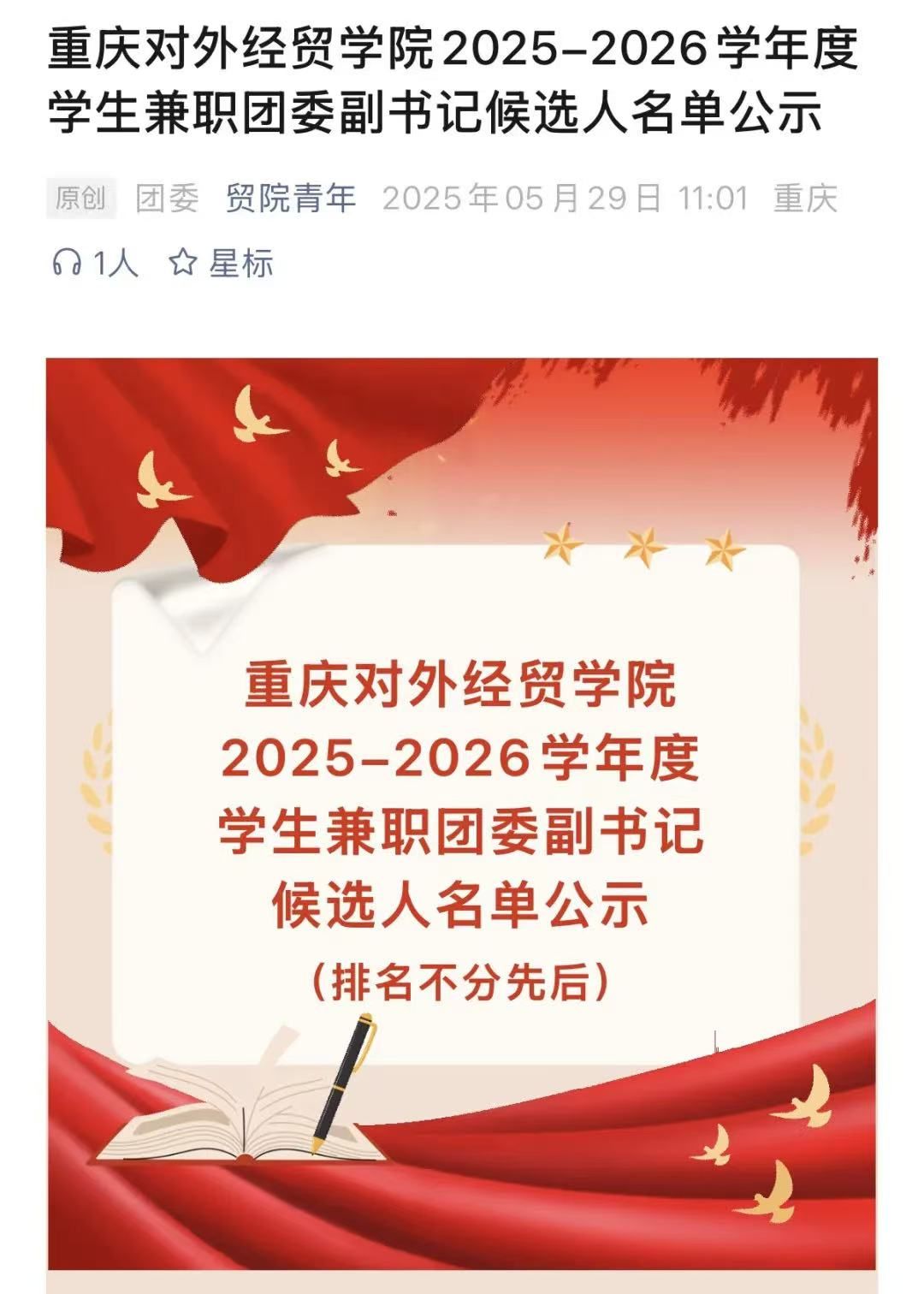Screen dimensions: 924x1294
Task: Listen to the article via headphone icon
Action: point(67,263)
